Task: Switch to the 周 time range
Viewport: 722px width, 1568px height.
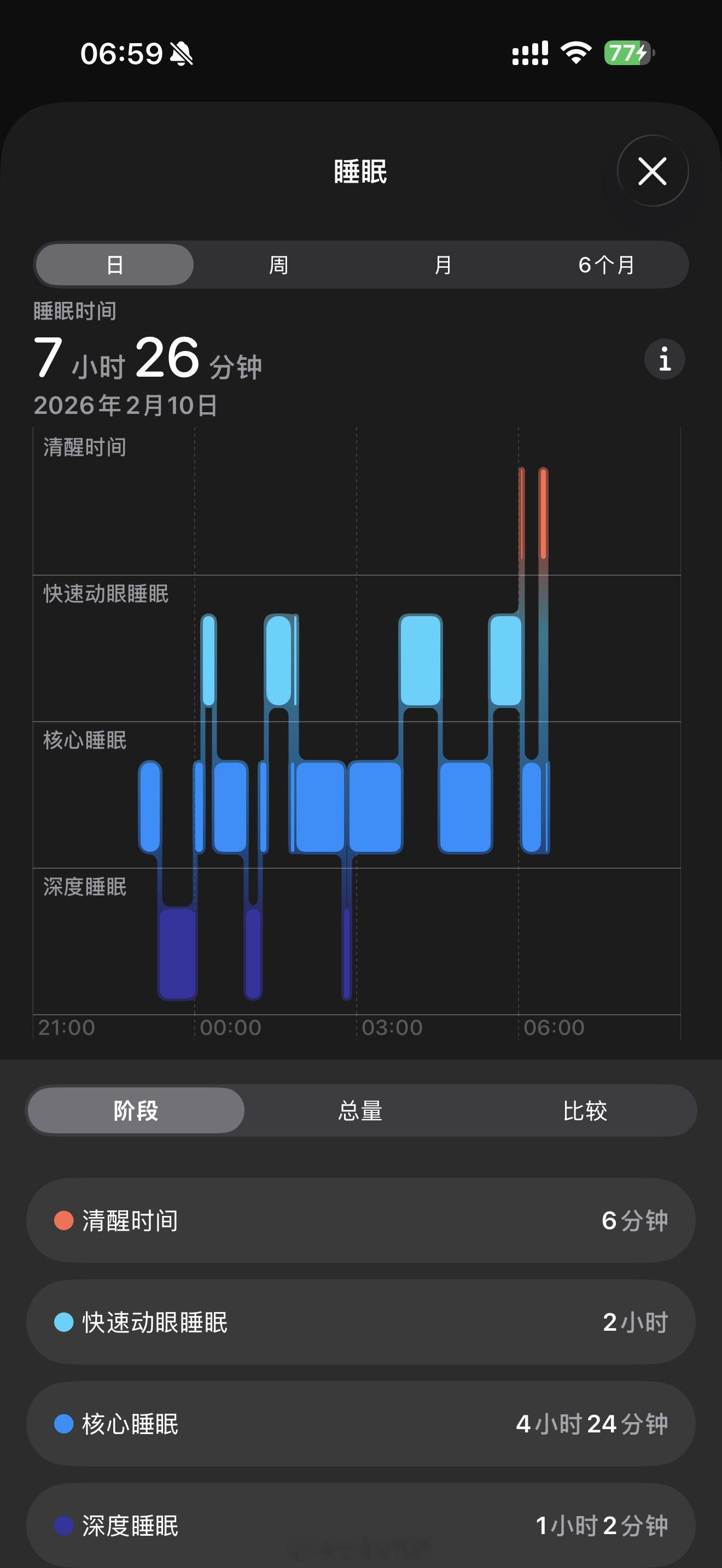Action: coord(279,264)
